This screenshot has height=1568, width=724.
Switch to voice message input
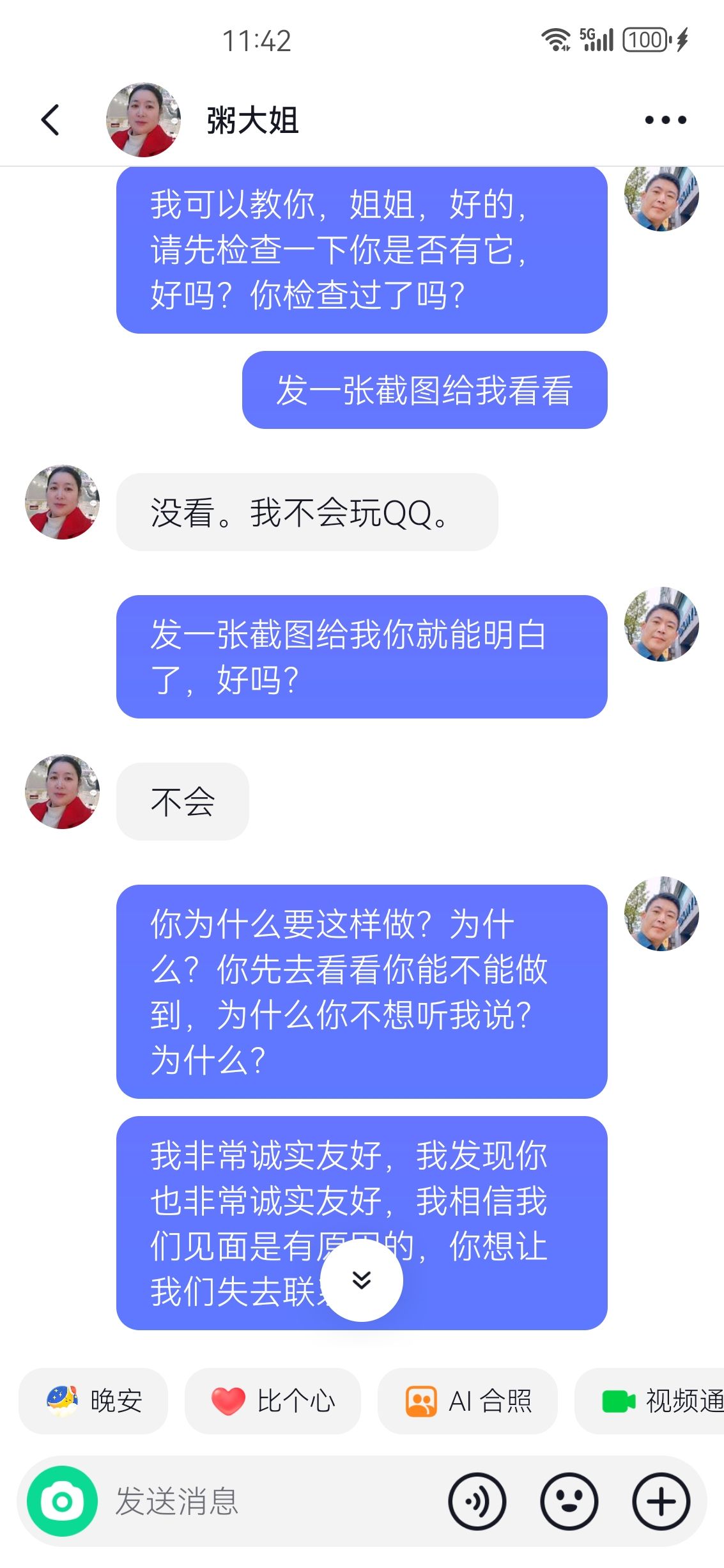click(477, 1501)
